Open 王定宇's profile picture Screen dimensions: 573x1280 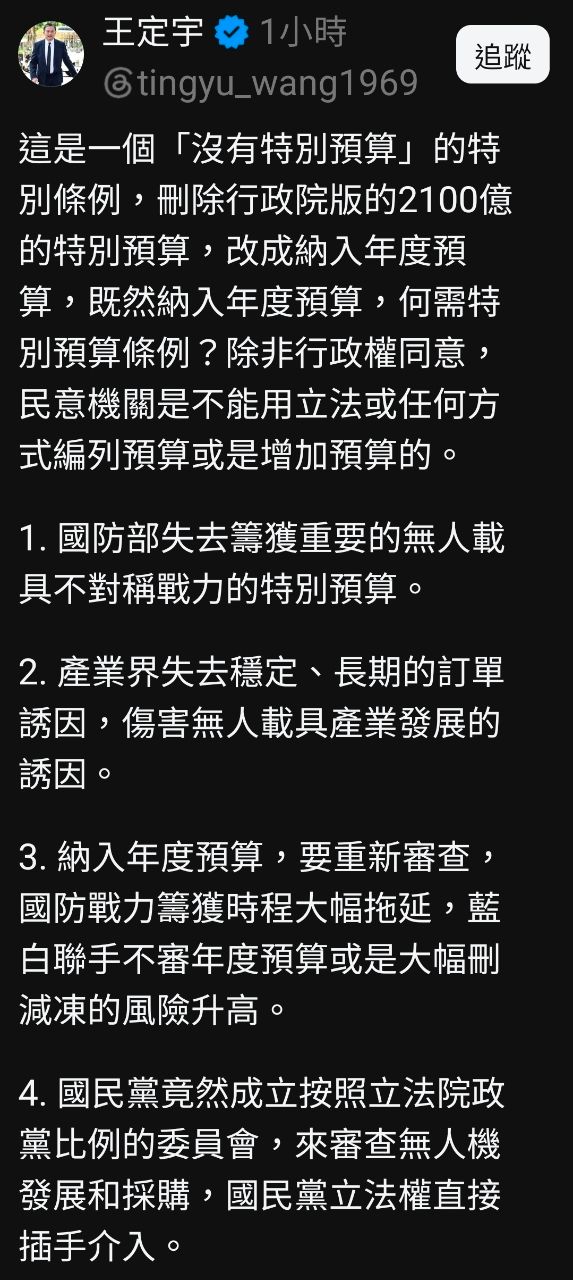click(51, 54)
